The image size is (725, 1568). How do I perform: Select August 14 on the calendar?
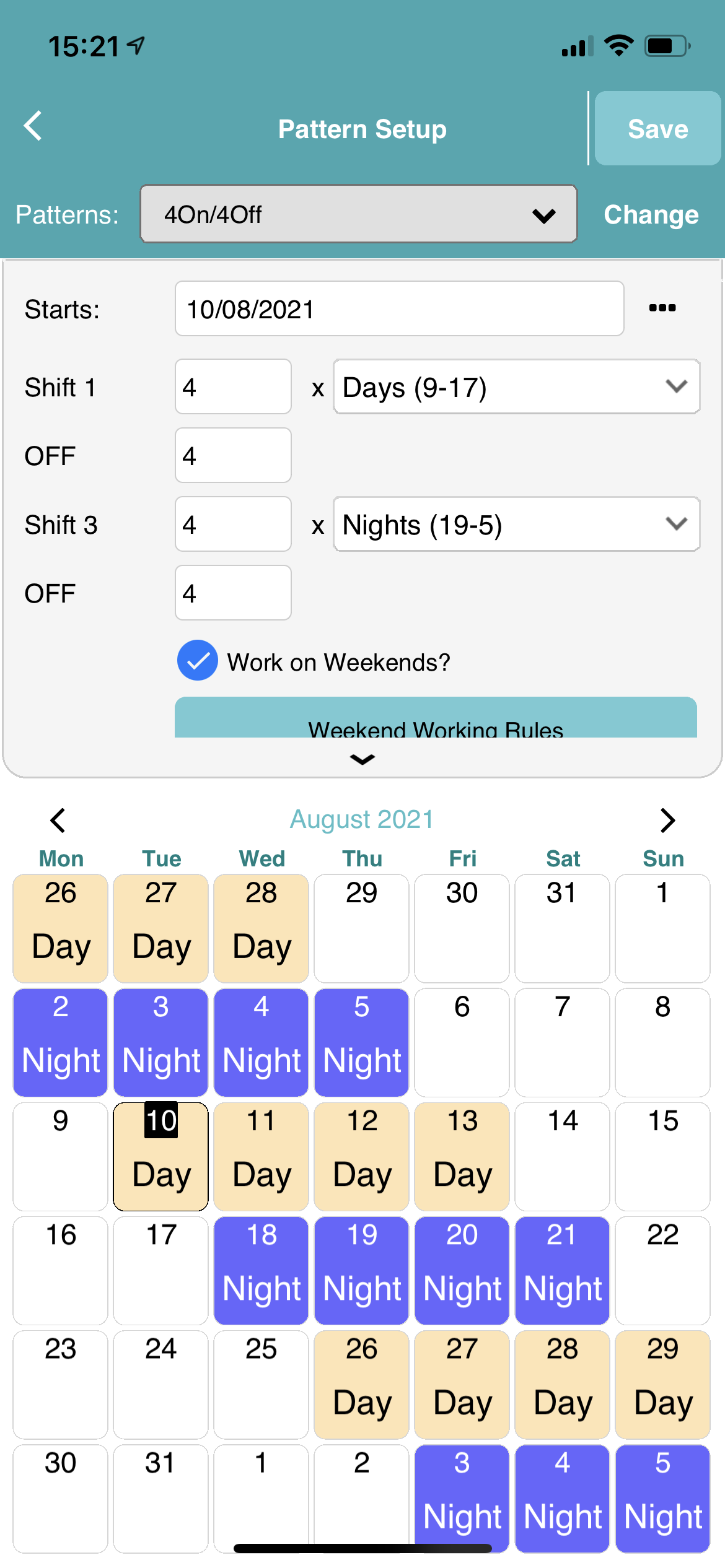pos(561,1157)
